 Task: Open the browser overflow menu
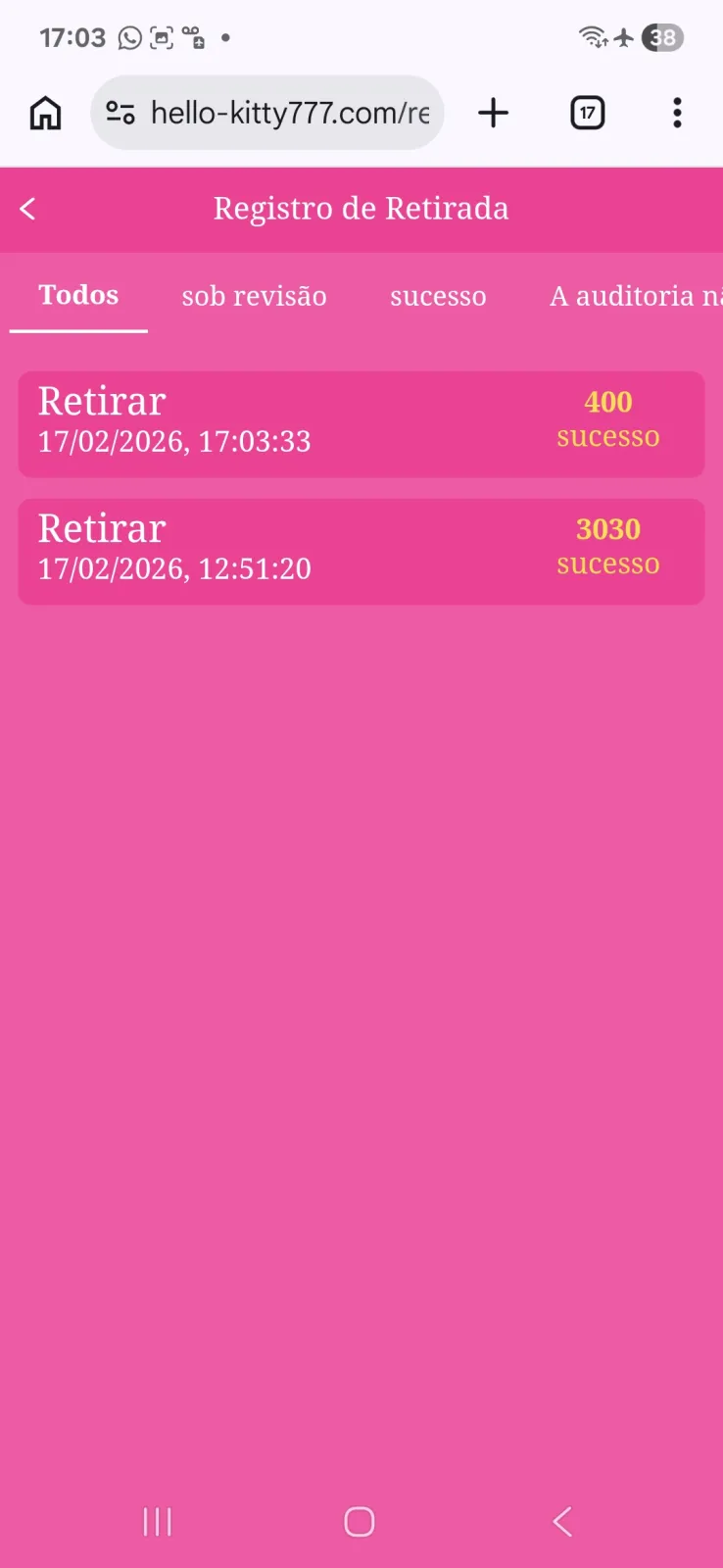tap(677, 114)
